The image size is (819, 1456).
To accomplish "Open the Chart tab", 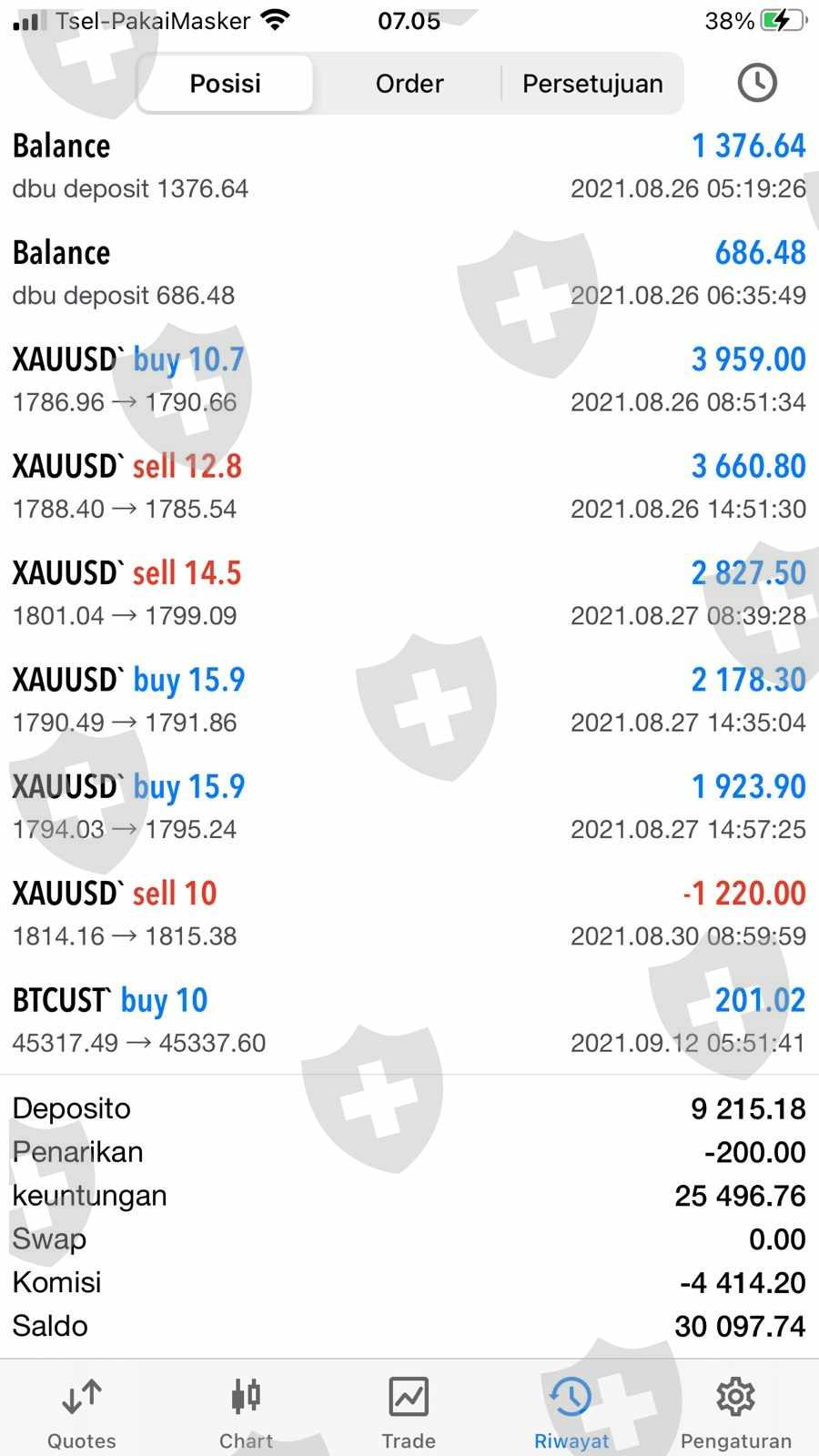I will pos(246,1412).
